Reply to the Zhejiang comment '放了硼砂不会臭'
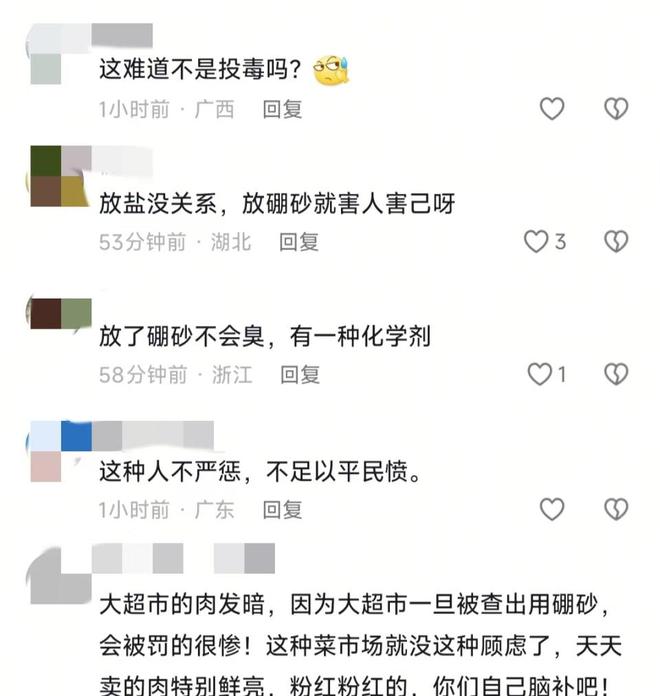Viewport: 660px width, 696px height. coord(299,374)
